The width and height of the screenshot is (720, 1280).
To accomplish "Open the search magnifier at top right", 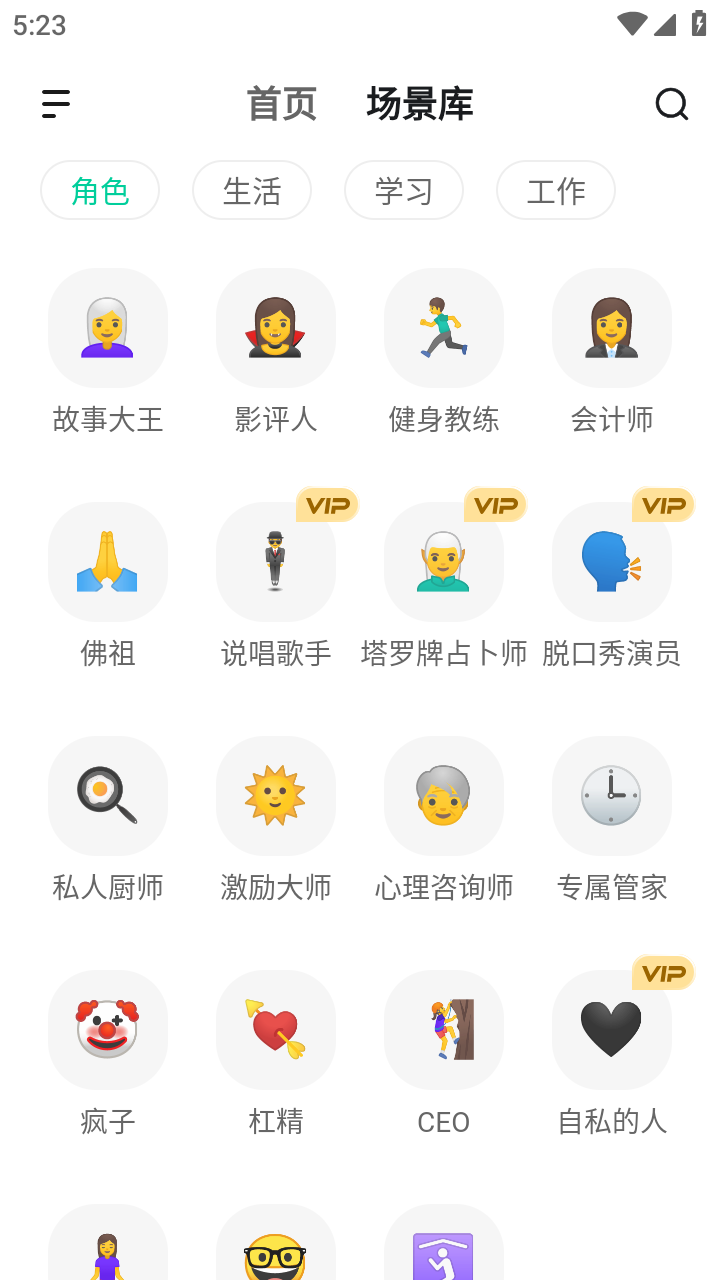I will pyautogui.click(x=671, y=103).
